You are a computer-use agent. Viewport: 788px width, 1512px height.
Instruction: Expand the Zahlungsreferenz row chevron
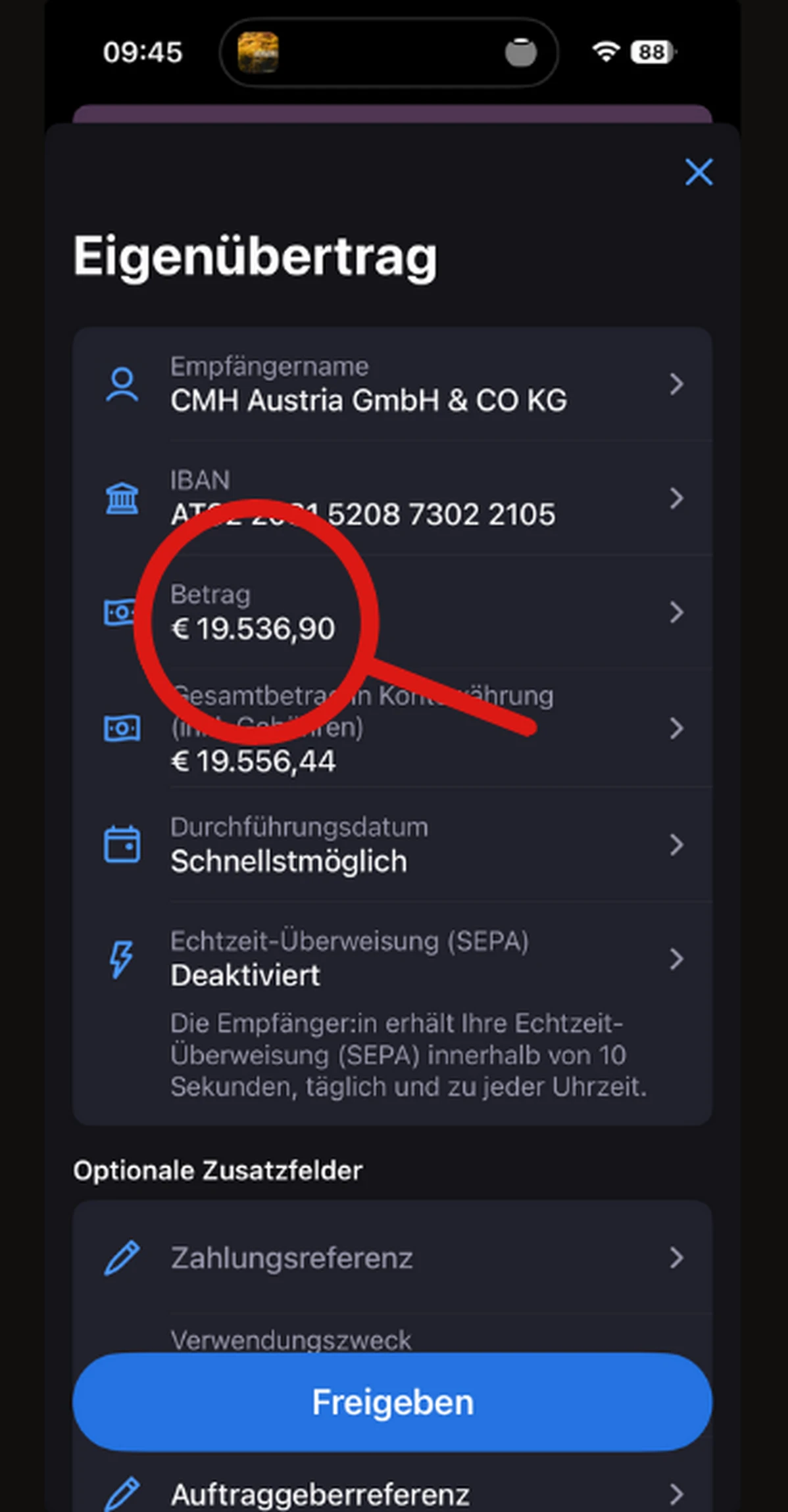click(678, 1258)
